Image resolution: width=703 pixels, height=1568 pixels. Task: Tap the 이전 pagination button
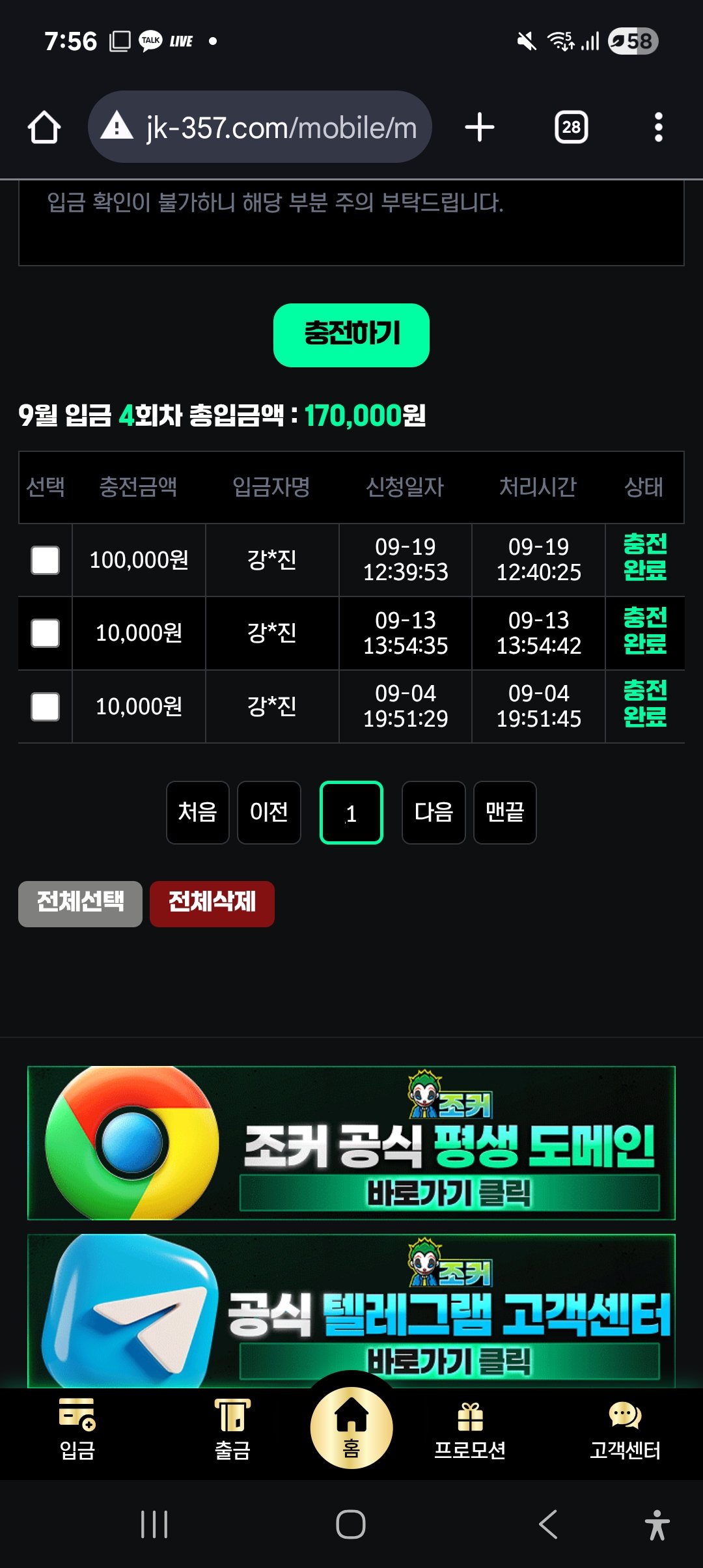pos(269,812)
